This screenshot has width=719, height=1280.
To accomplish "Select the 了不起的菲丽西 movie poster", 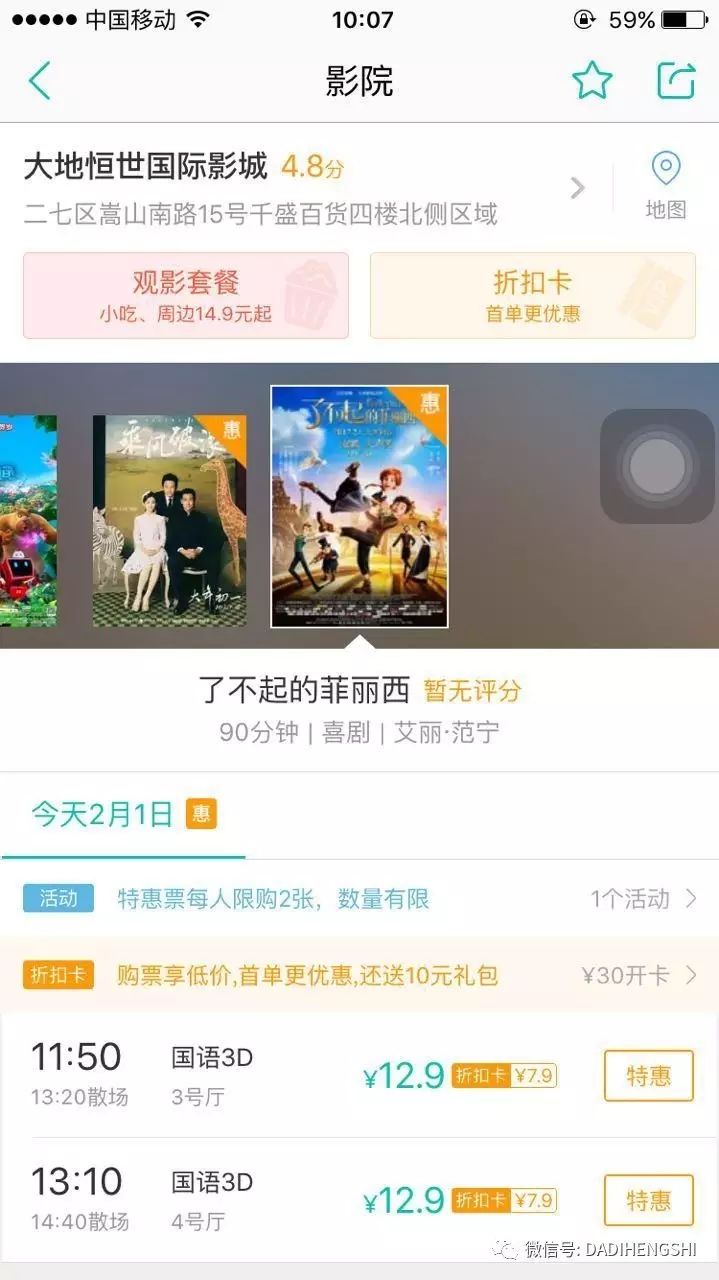I will tap(360, 506).
